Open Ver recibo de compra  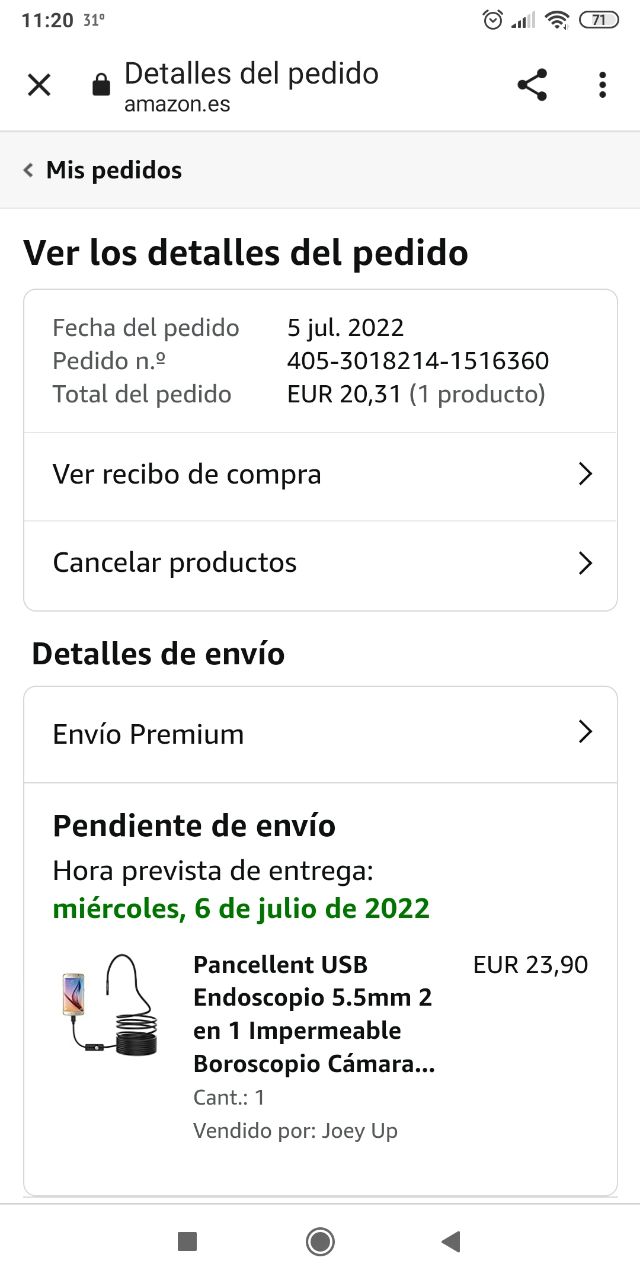[x=320, y=475]
